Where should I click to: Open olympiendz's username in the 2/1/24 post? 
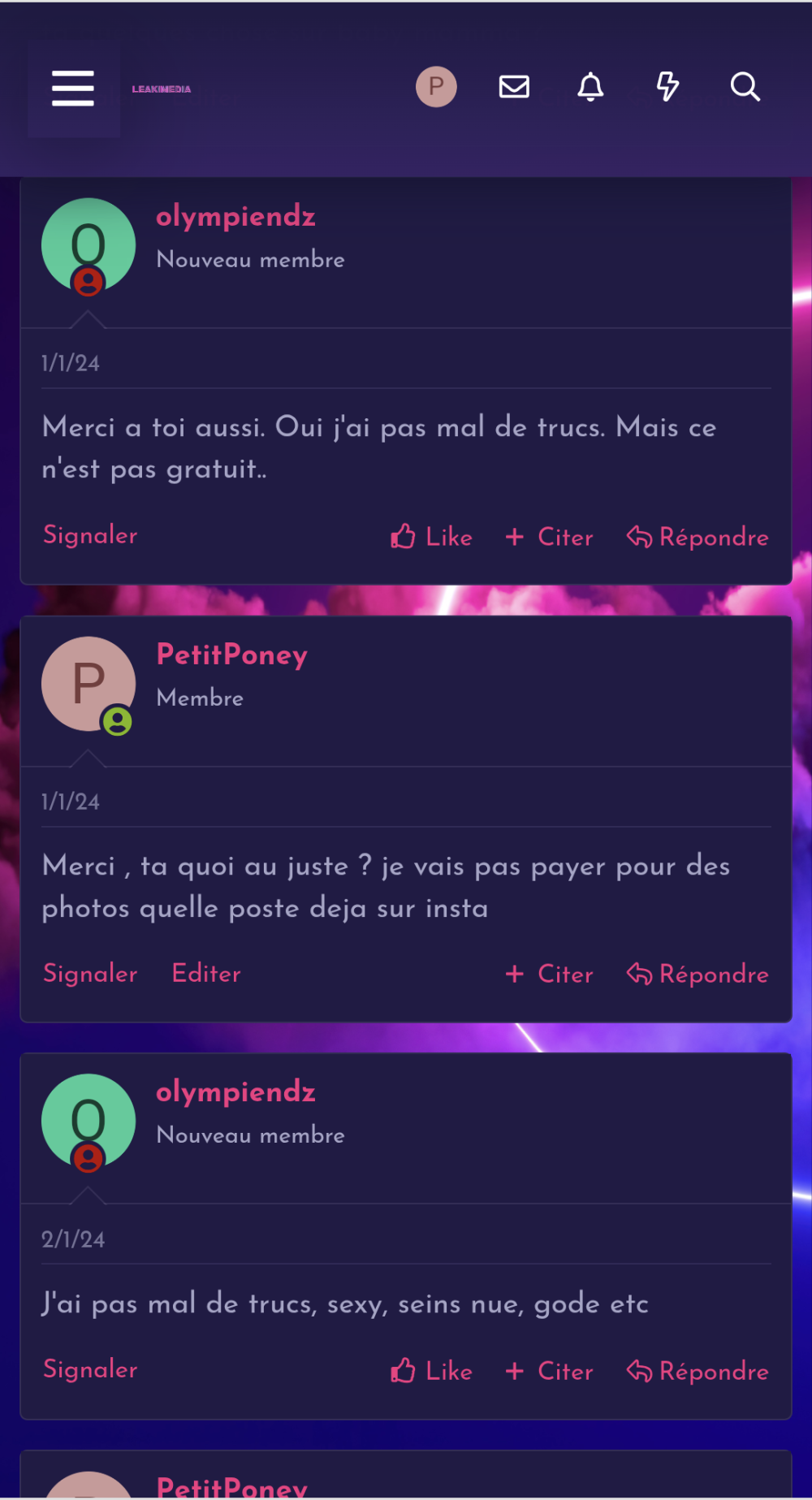(235, 1092)
